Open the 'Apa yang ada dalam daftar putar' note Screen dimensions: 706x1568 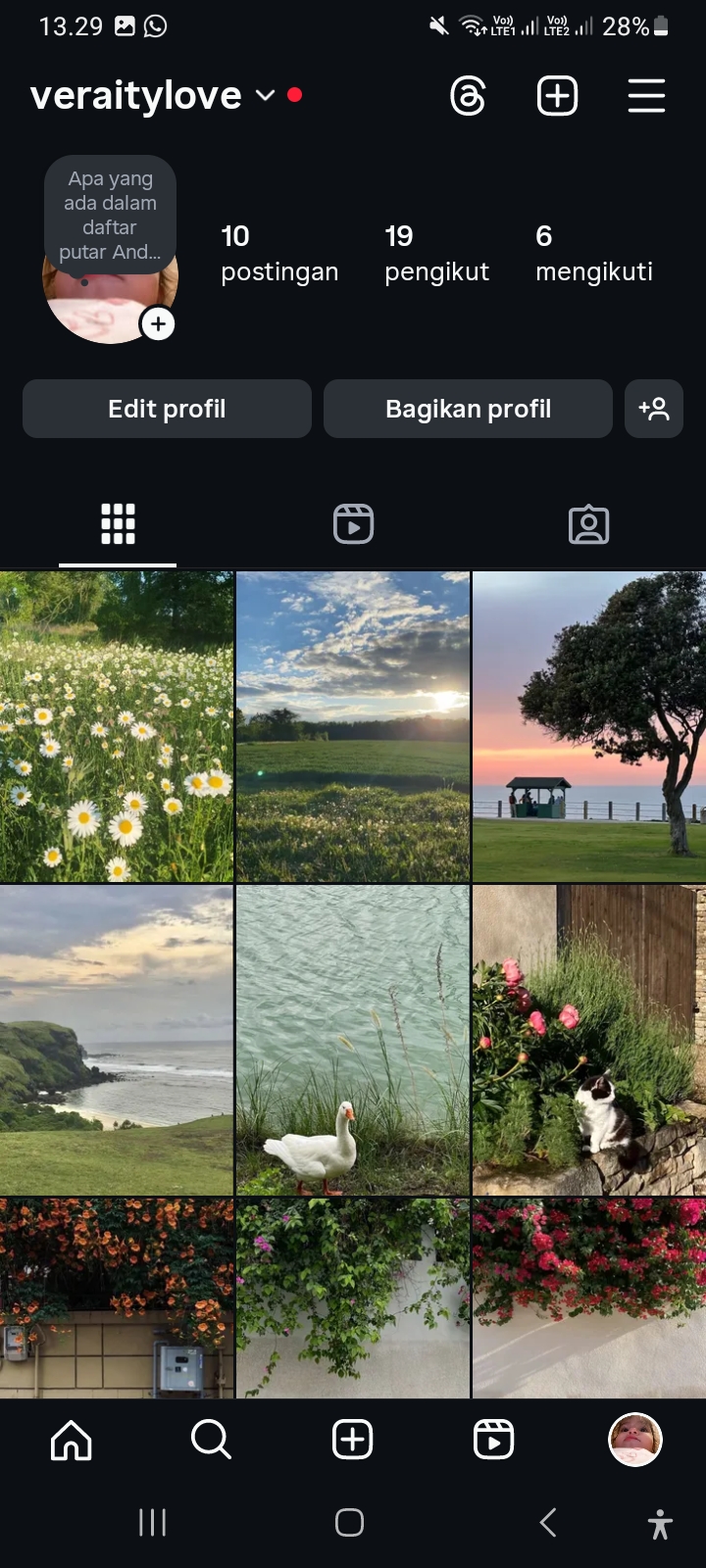(110, 215)
